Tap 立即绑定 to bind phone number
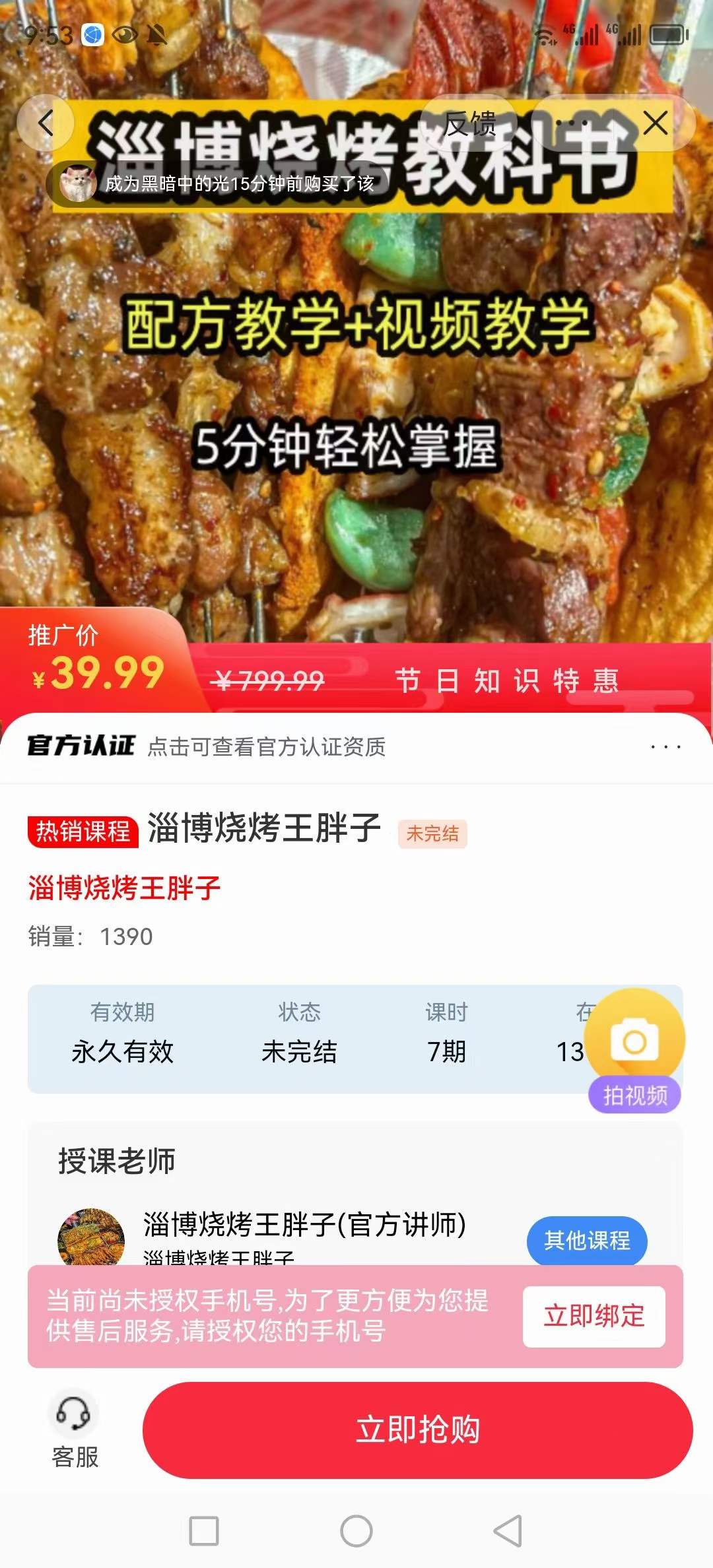Image resolution: width=713 pixels, height=1568 pixels. pos(594,1317)
